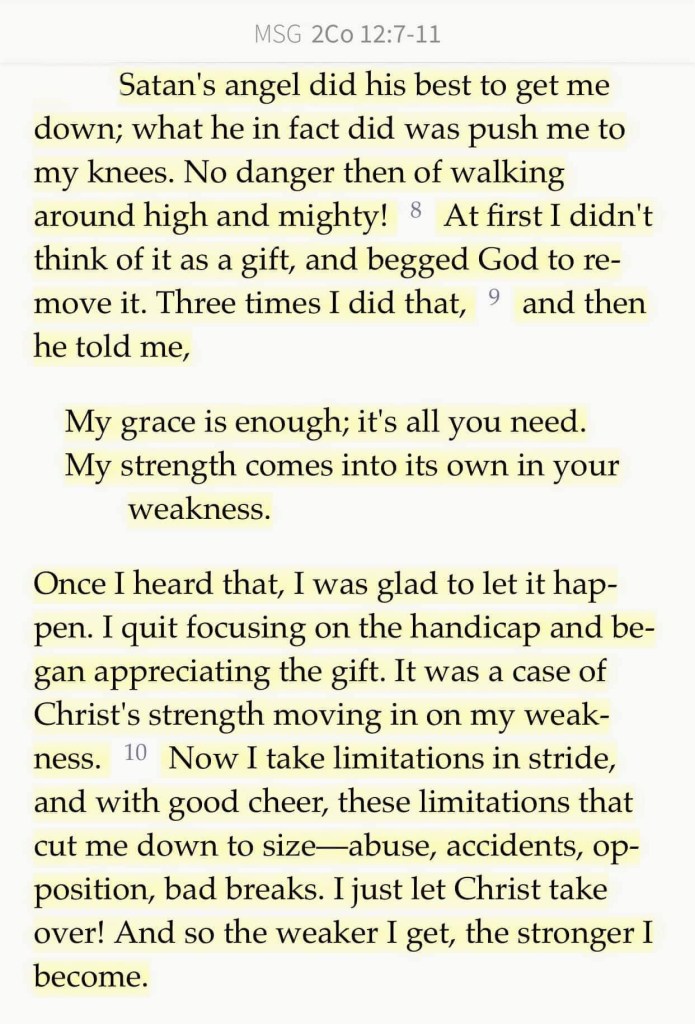This screenshot has height=1024, width=695.
Task: Select verse number 8
Action: pos(416,213)
